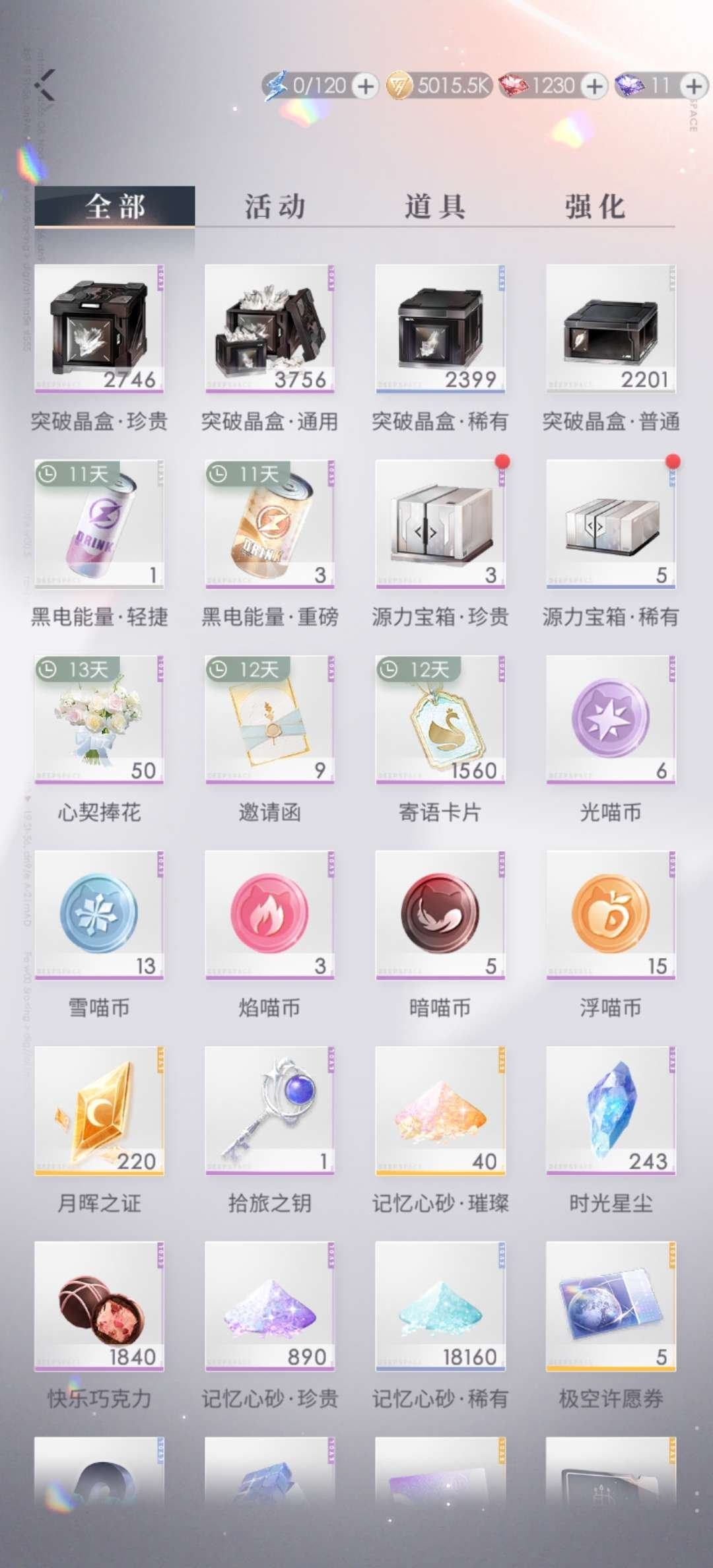Viewport: 713px width, 1568px height.
Task: Click the purple crystal currency icon
Action: (632, 85)
